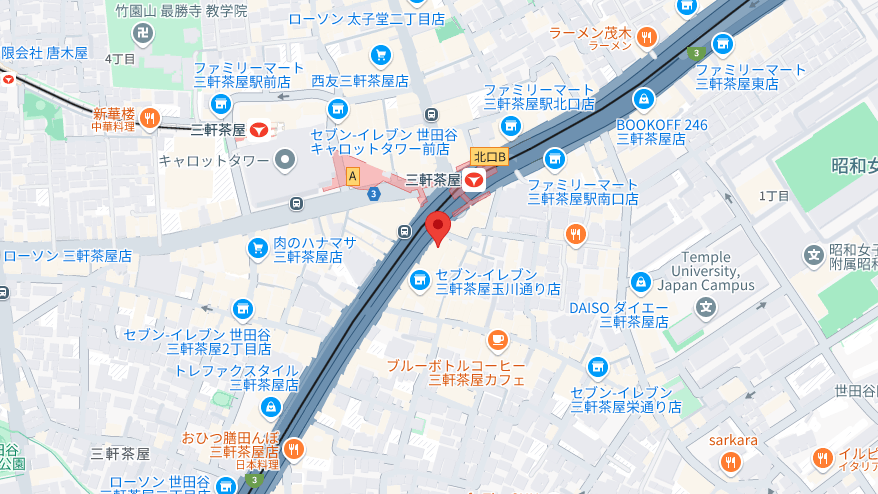Open 肉のハナマサ 三軒茶屋店 marker
Screen dimensions: 878x494
coord(257,246)
